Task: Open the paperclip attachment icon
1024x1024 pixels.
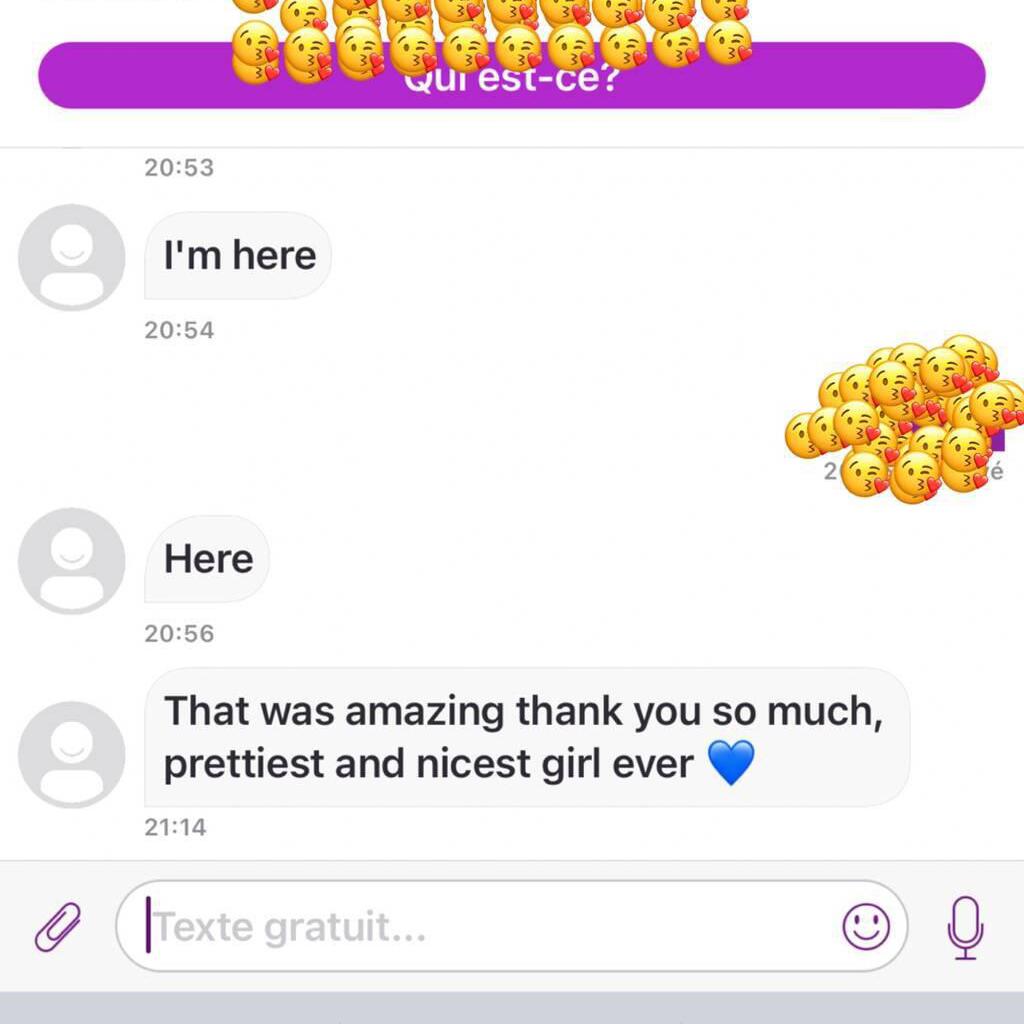Action: pyautogui.click(x=58, y=926)
